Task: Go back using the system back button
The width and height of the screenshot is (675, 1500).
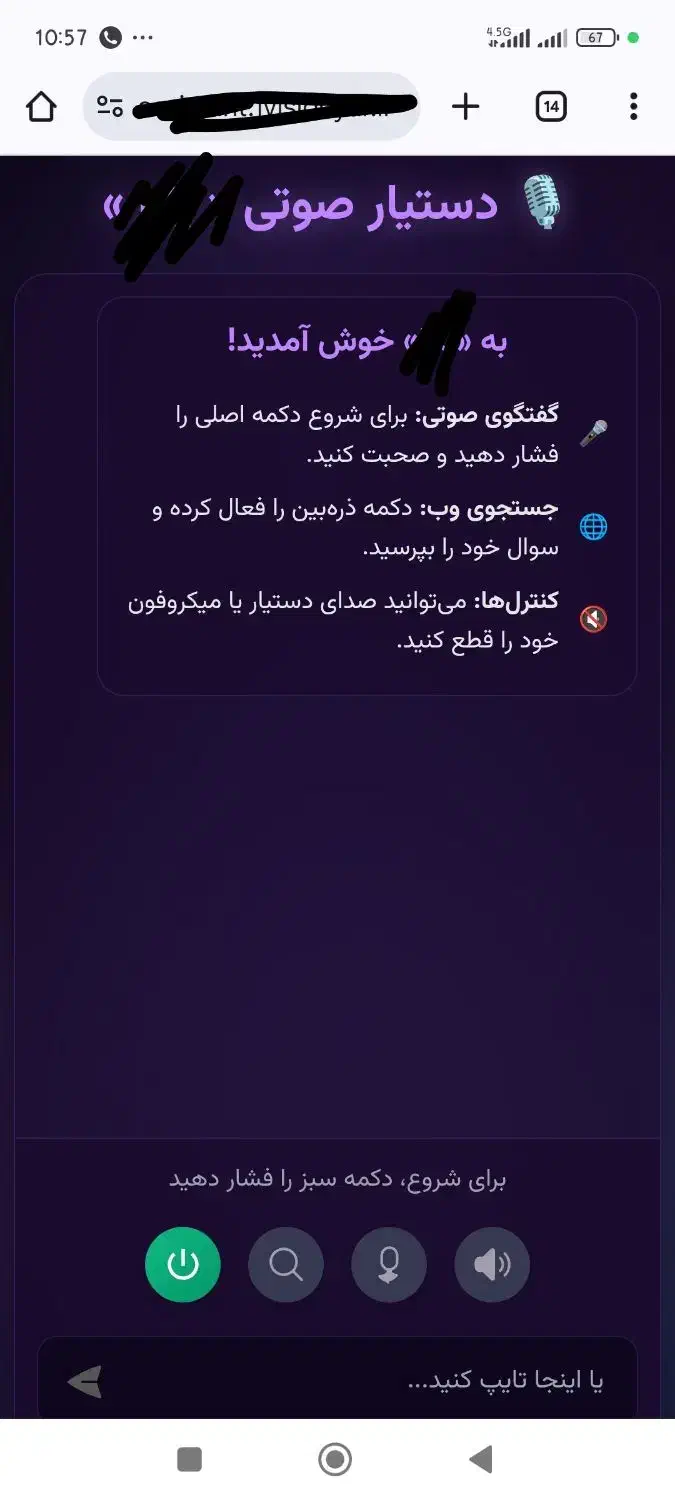Action: [x=481, y=1459]
